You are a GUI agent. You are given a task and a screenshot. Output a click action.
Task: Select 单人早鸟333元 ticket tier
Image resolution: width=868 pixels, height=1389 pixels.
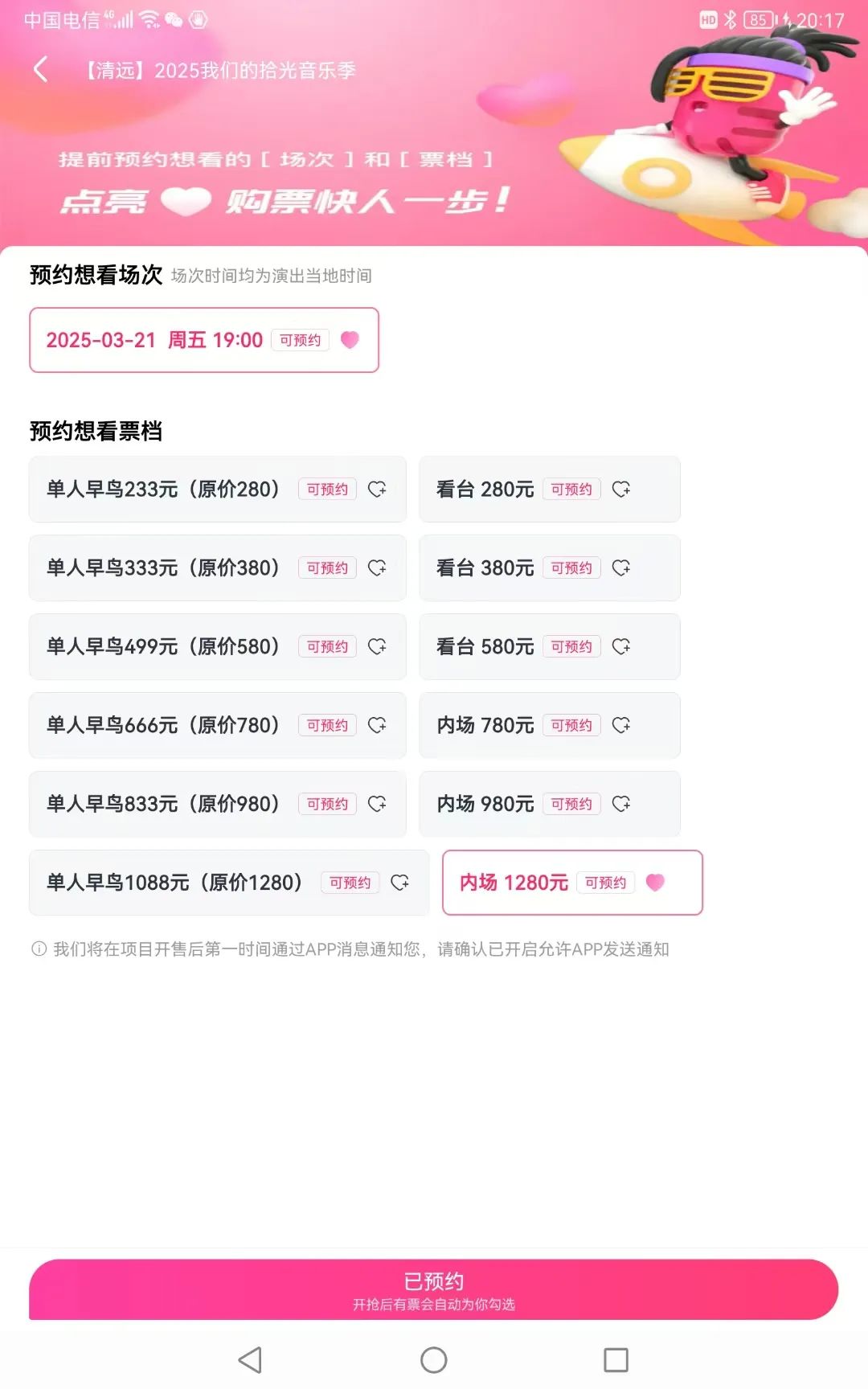218,568
